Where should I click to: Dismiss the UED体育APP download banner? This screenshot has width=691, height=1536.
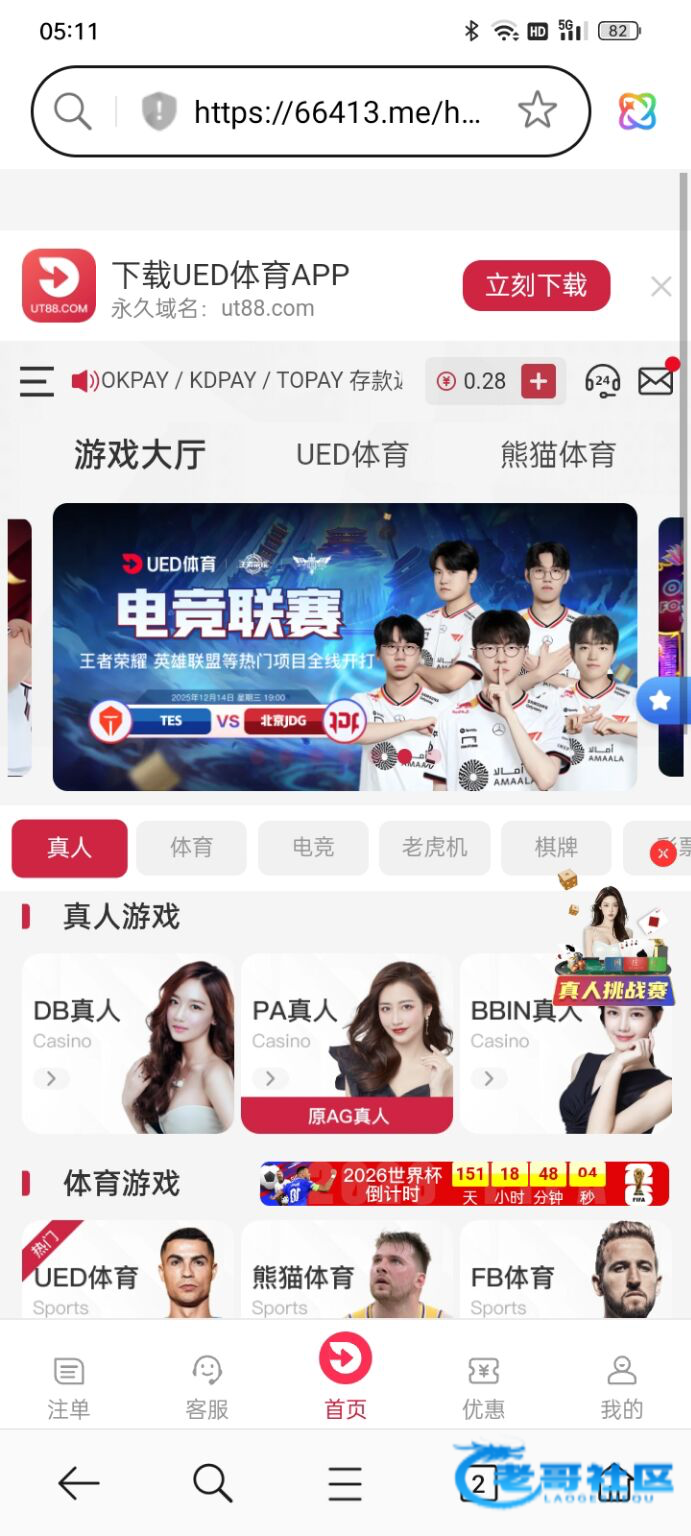[x=661, y=287]
